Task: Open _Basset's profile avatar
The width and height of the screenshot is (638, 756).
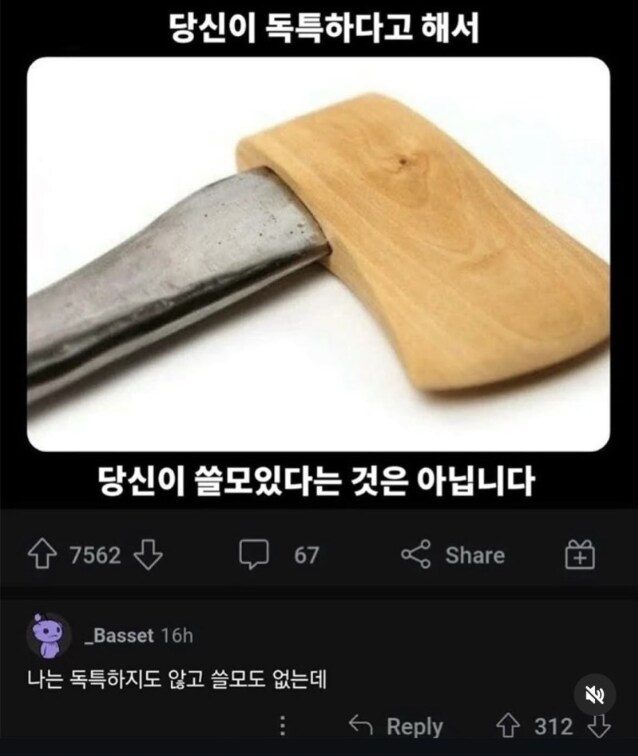Action: click(47, 636)
